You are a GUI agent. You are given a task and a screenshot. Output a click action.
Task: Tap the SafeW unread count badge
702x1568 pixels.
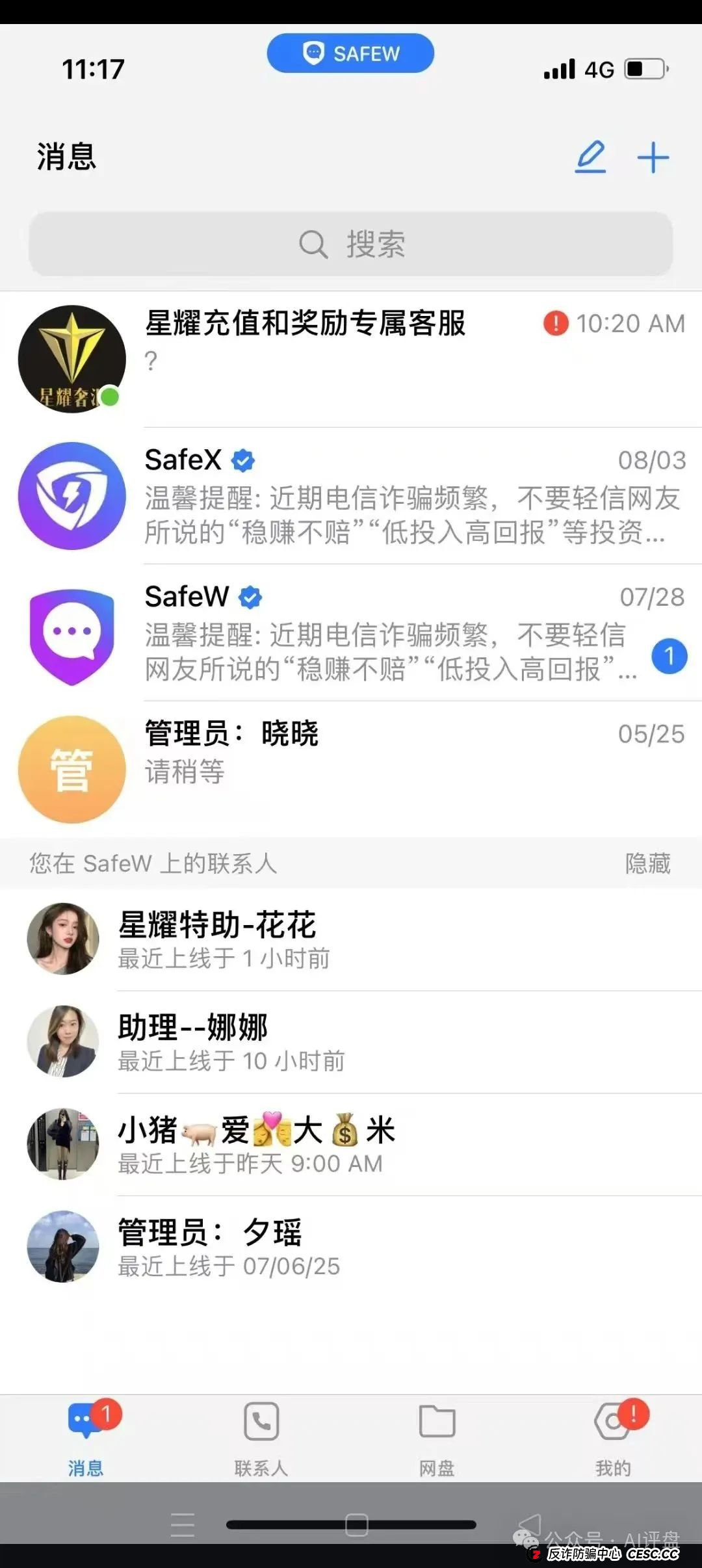[x=669, y=657]
